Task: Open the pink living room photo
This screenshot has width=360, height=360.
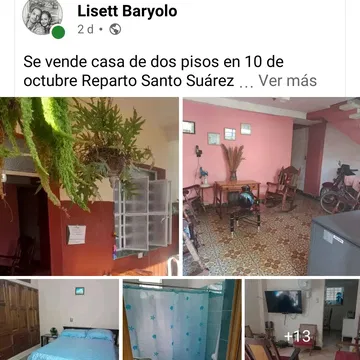Action: click(271, 186)
